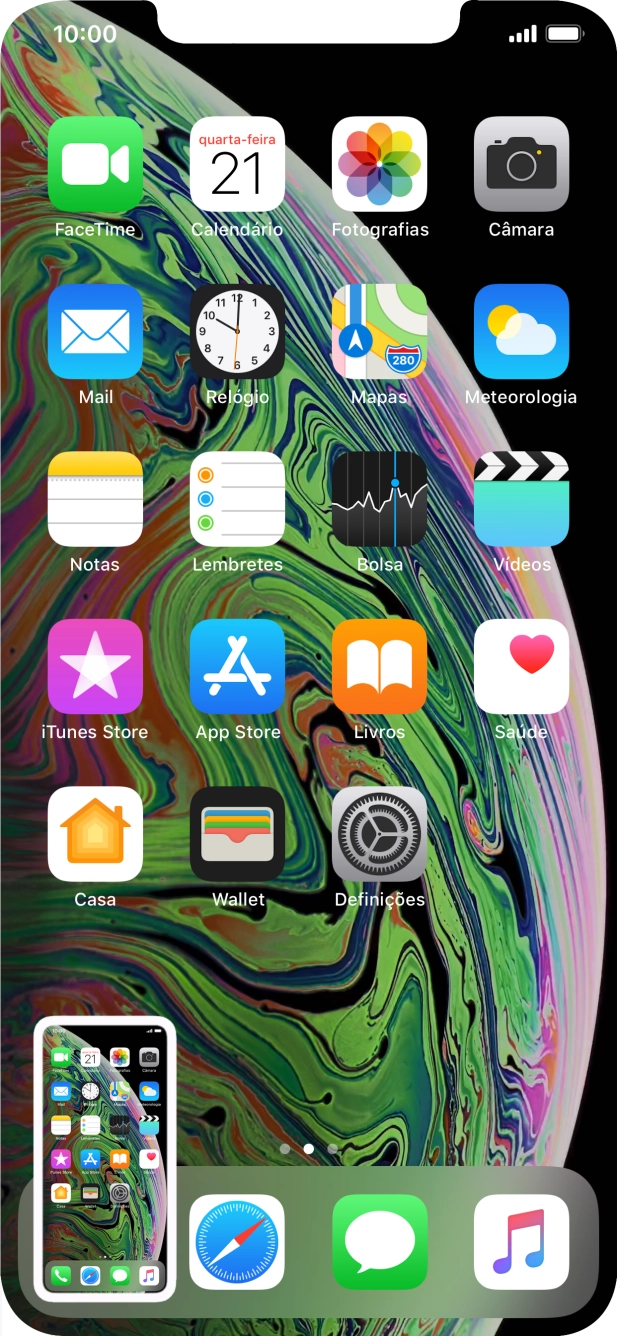617x1336 pixels.
Task: Tap the screenshot preview thumbnail
Action: (x=105, y=1160)
